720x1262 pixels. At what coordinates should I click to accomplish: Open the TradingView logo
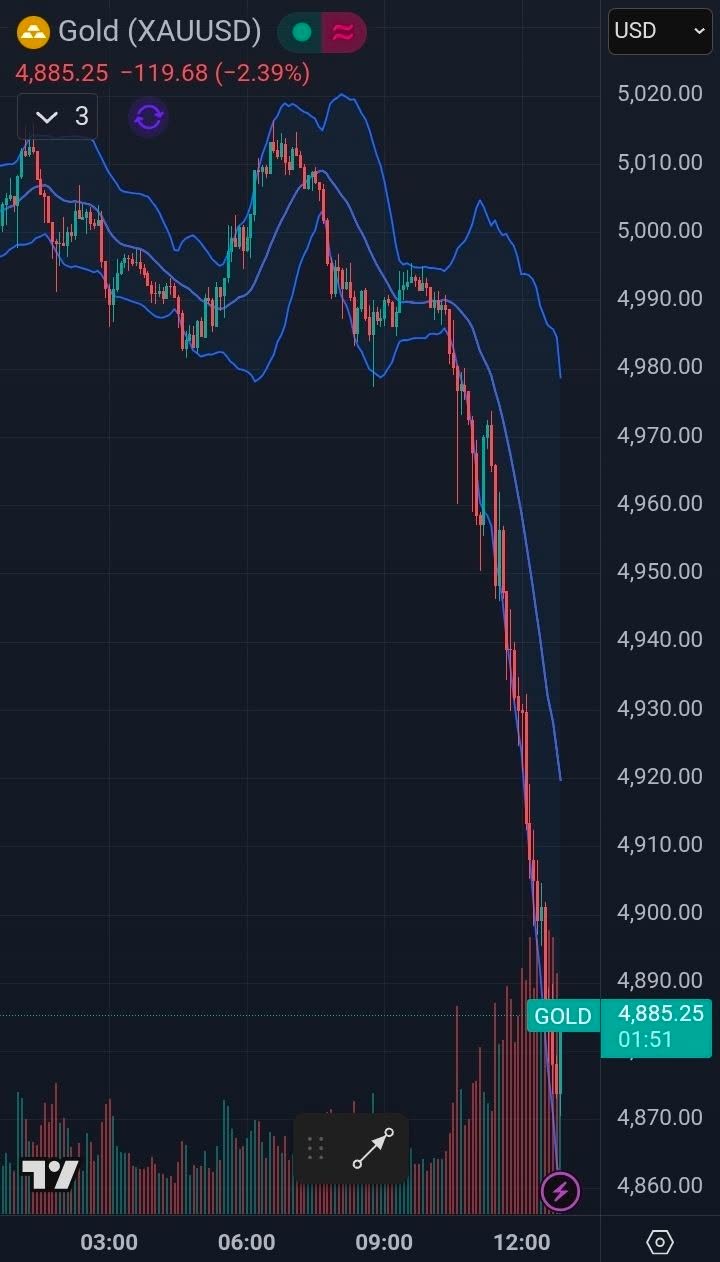click(50, 1174)
